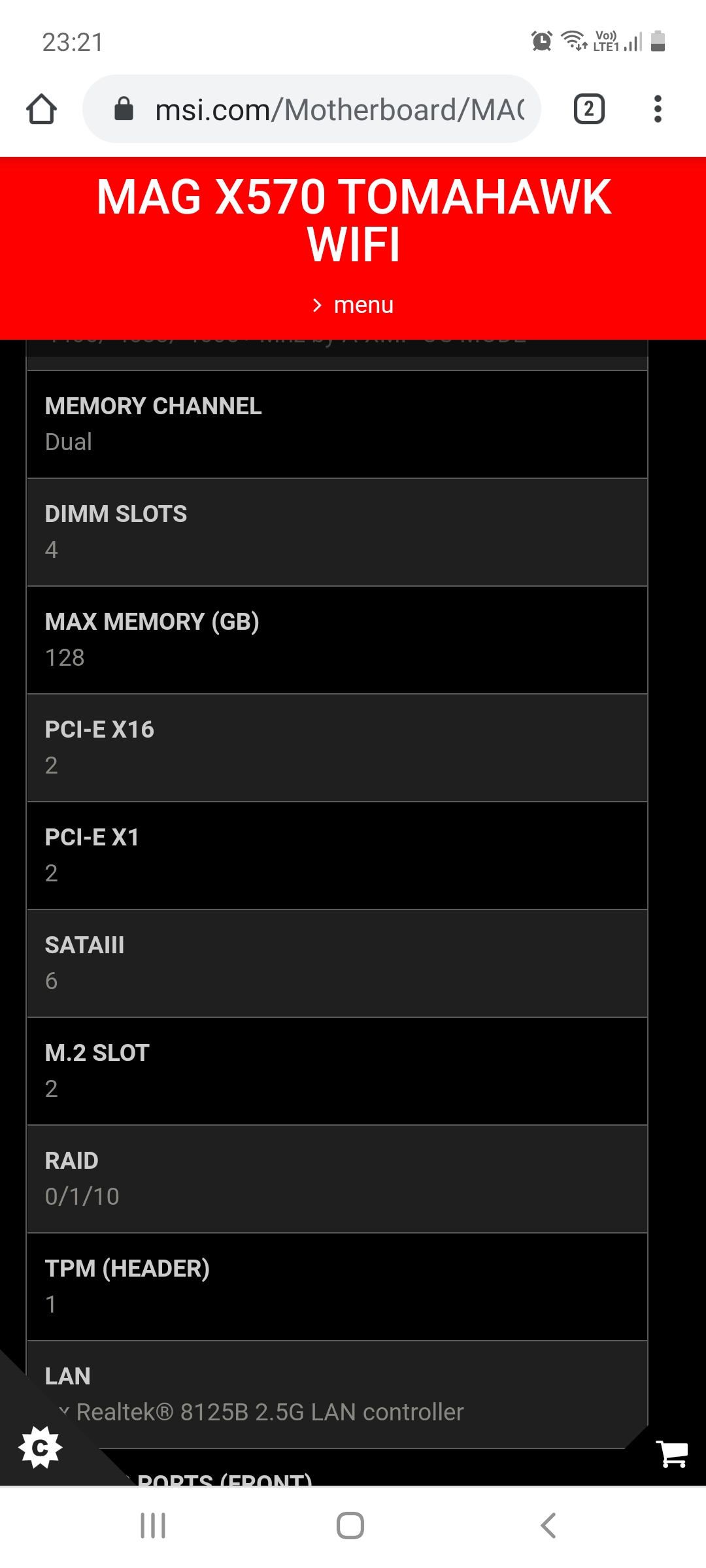
Task: Open the cookie settings gear icon
Action: click(41, 1448)
